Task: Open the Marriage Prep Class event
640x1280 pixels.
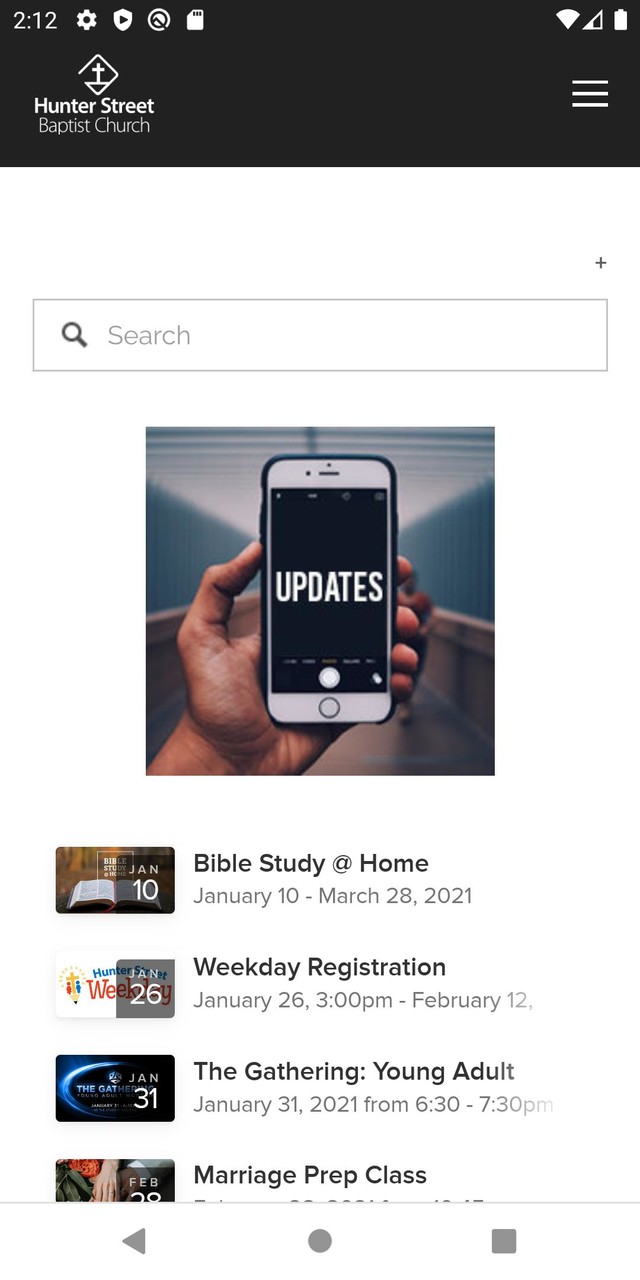Action: tap(309, 1175)
